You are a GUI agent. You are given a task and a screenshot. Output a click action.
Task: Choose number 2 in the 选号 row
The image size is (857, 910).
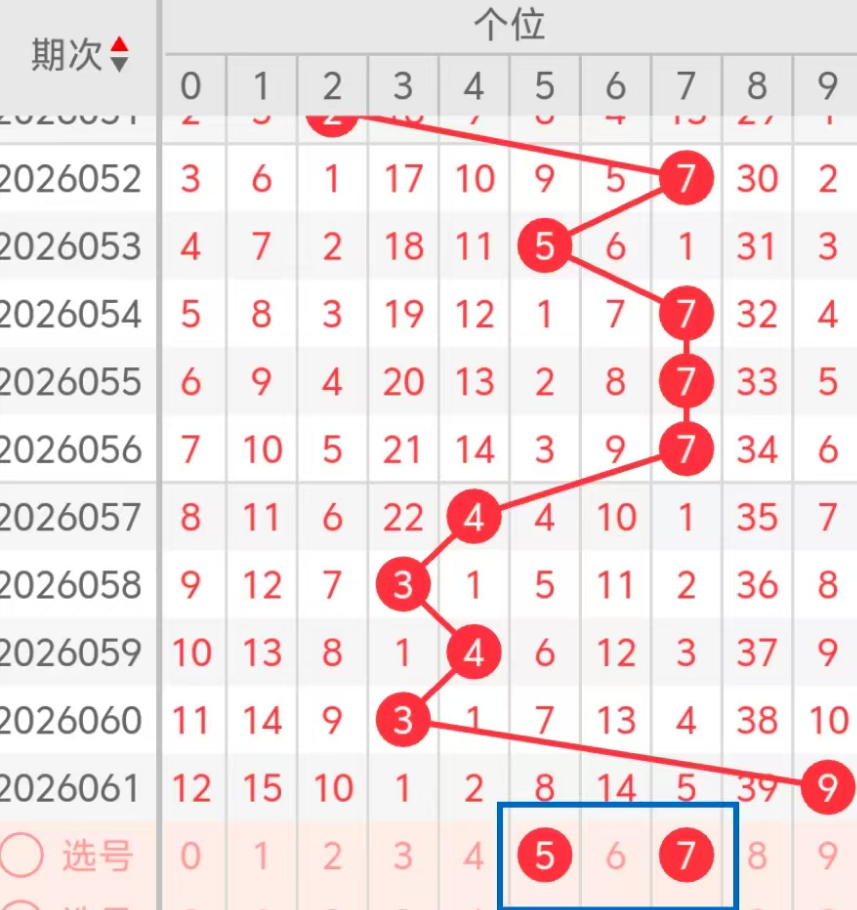(332, 856)
